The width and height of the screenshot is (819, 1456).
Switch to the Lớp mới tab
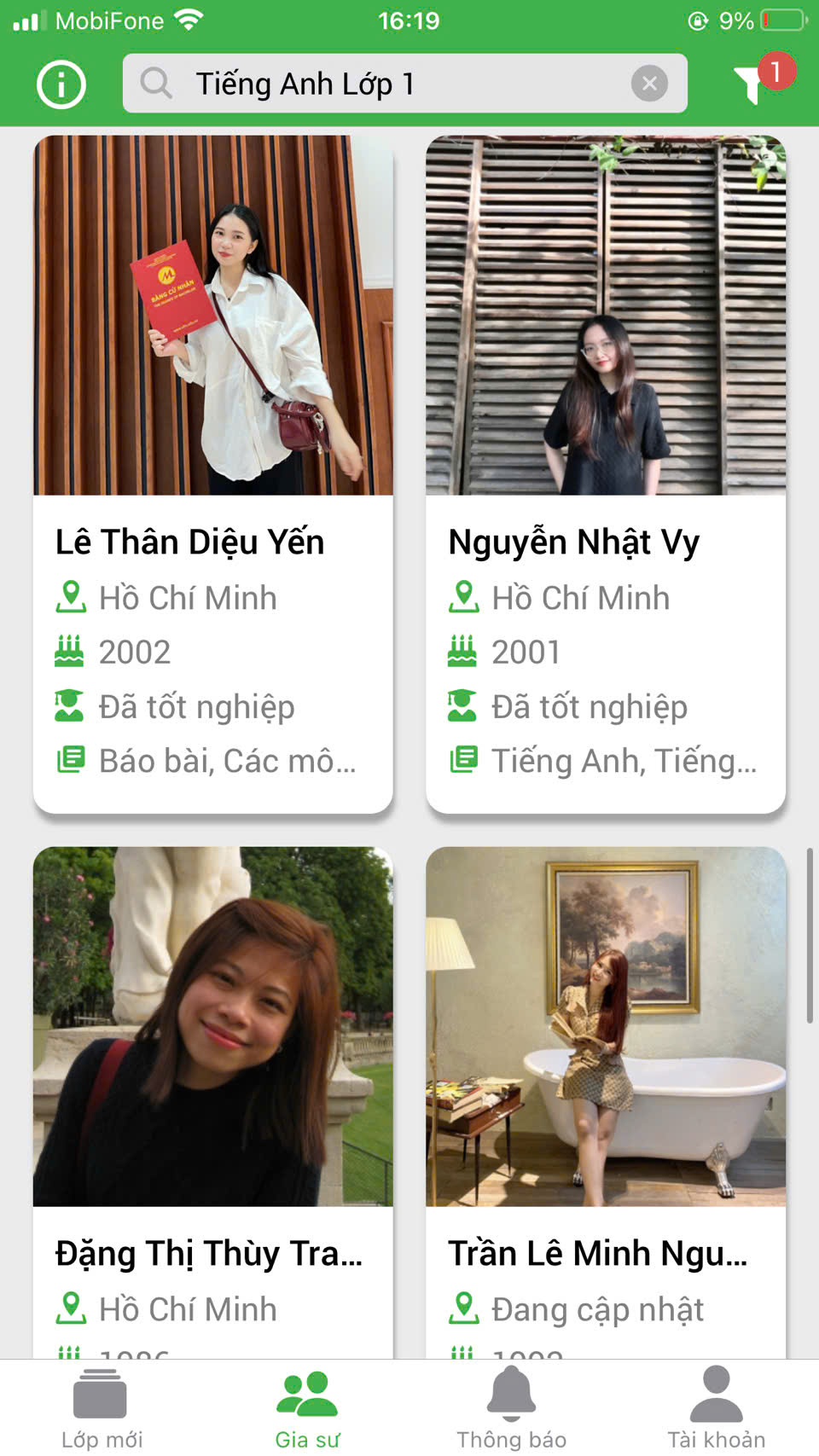[x=102, y=1409]
